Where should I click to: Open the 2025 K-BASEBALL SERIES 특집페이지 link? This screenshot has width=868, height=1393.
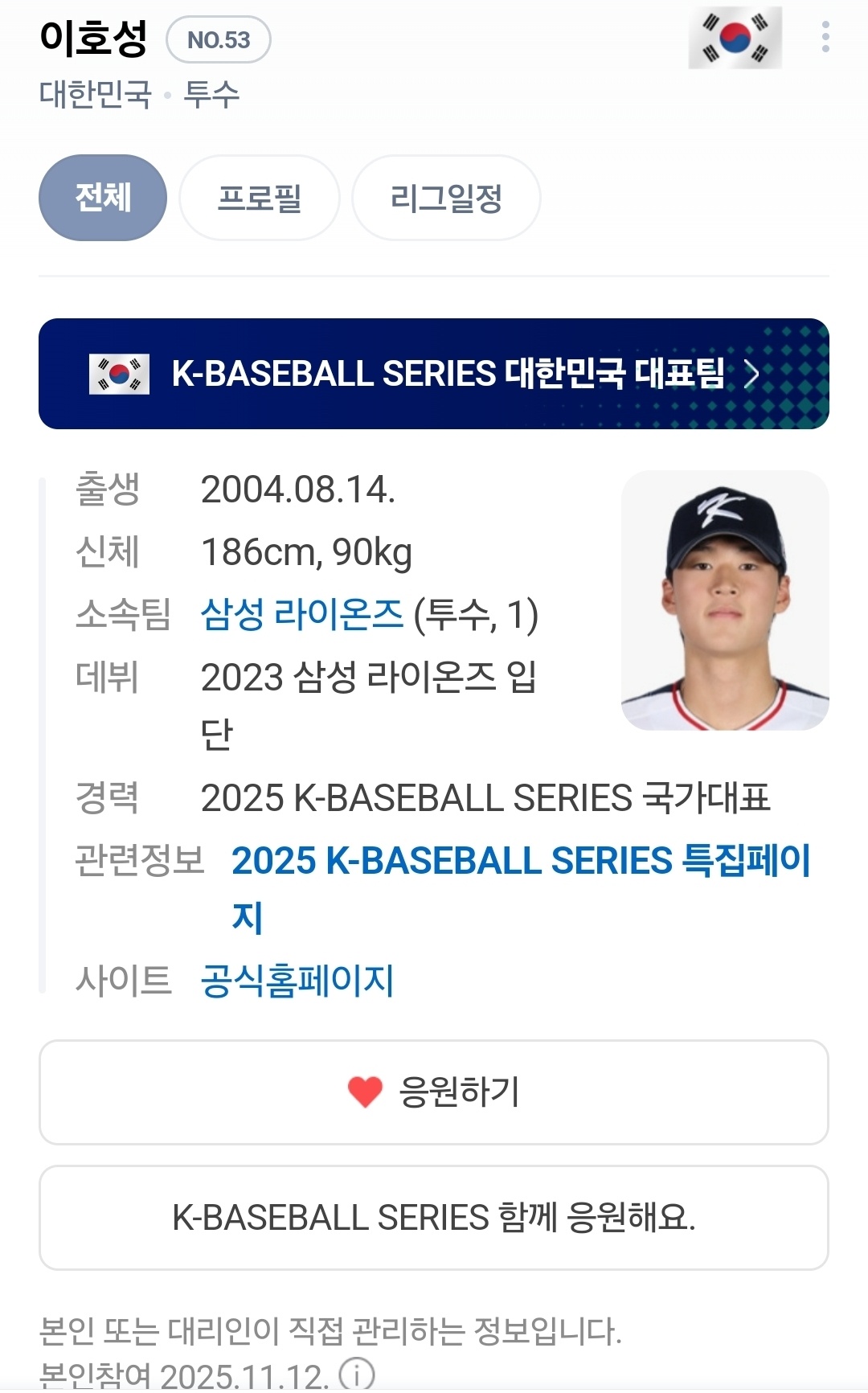click(521, 862)
